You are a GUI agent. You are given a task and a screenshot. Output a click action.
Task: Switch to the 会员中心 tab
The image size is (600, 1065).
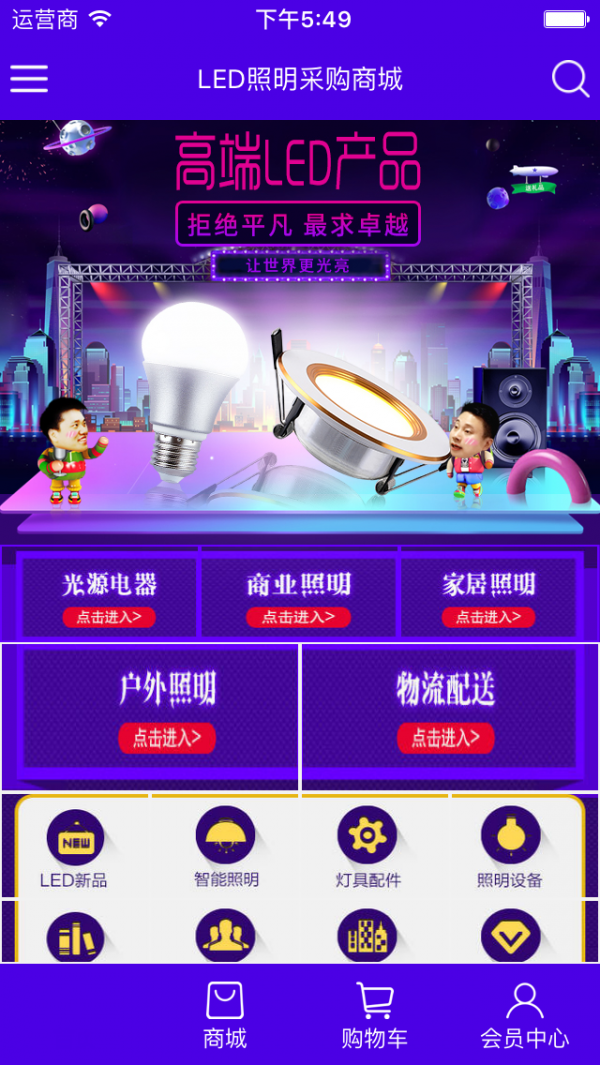(x=524, y=1014)
